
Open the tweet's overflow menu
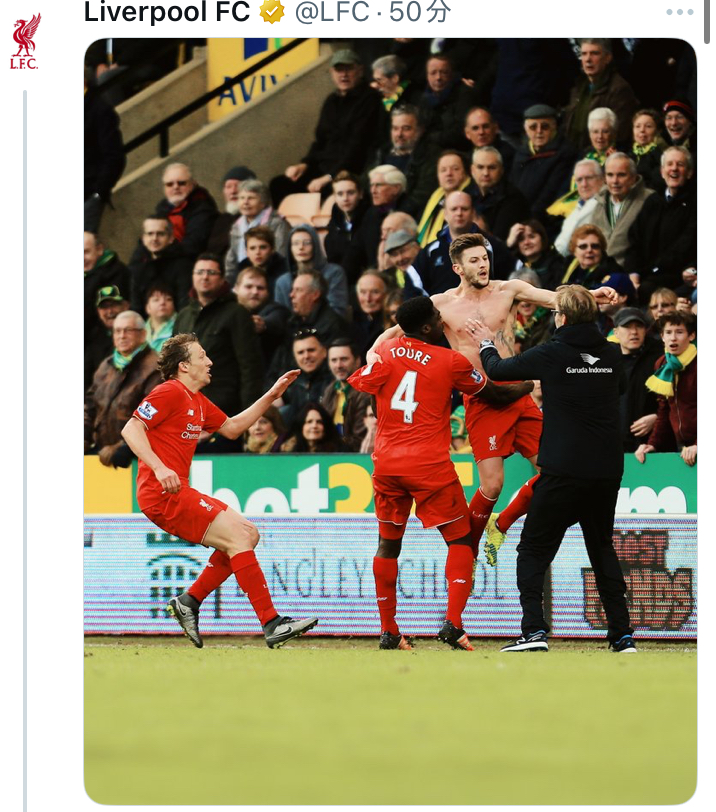[680, 12]
